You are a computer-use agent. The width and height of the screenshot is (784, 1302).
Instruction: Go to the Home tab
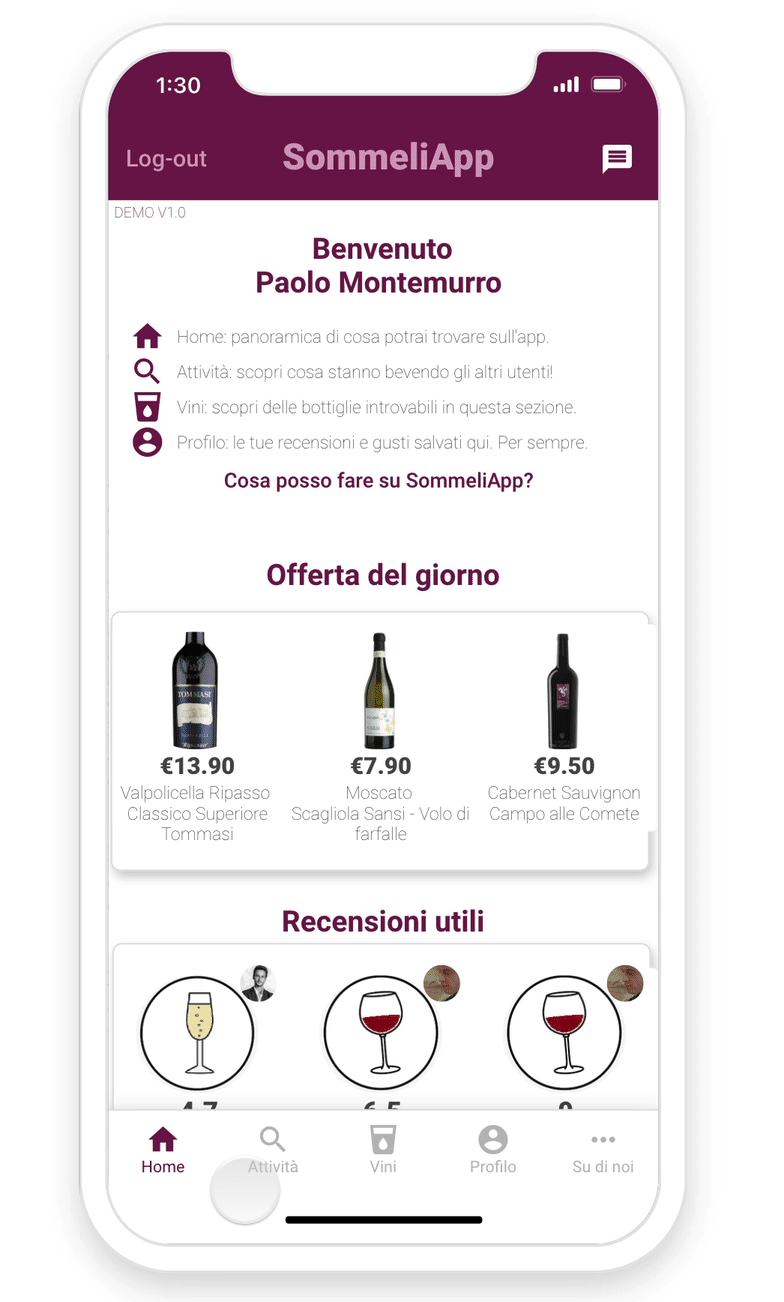(163, 1150)
